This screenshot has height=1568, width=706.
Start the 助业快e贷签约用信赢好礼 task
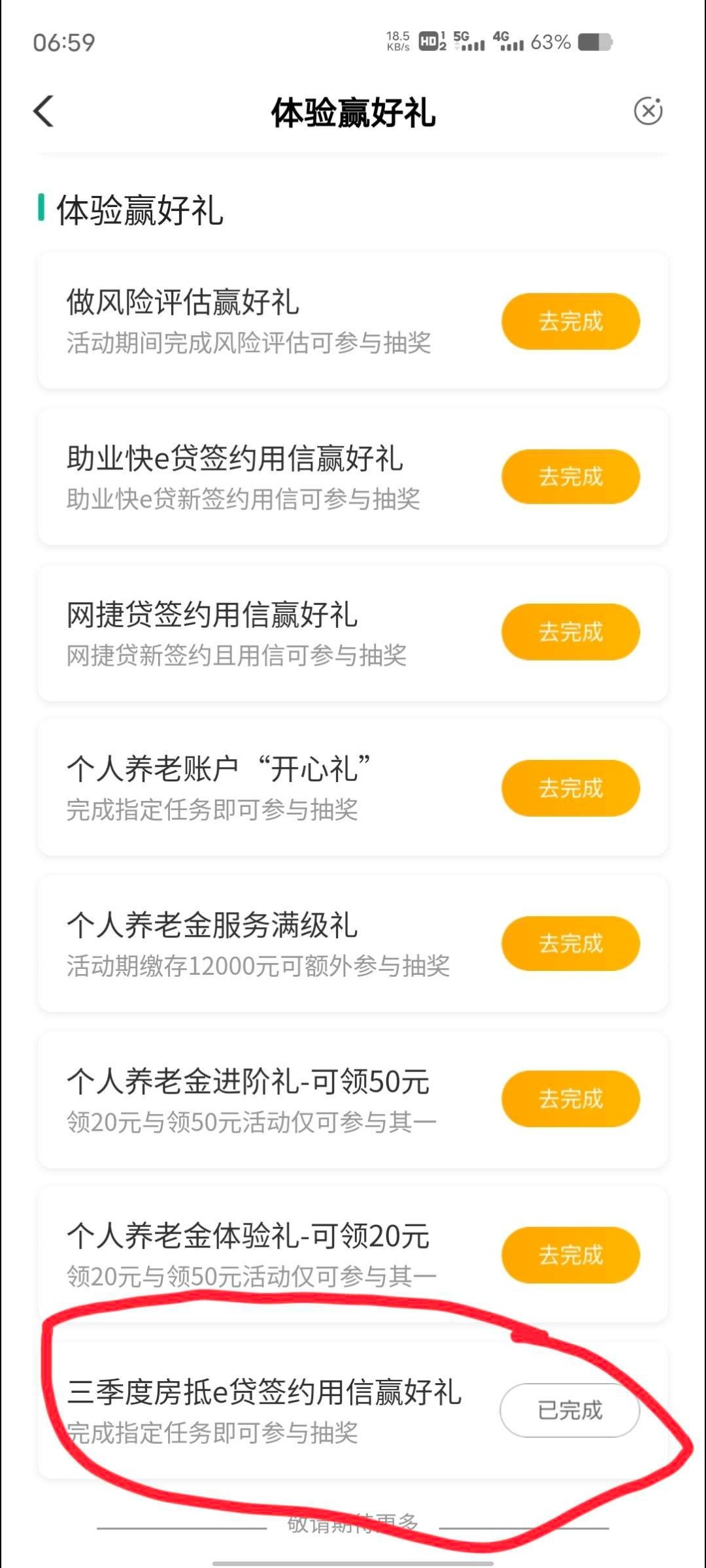coord(570,477)
